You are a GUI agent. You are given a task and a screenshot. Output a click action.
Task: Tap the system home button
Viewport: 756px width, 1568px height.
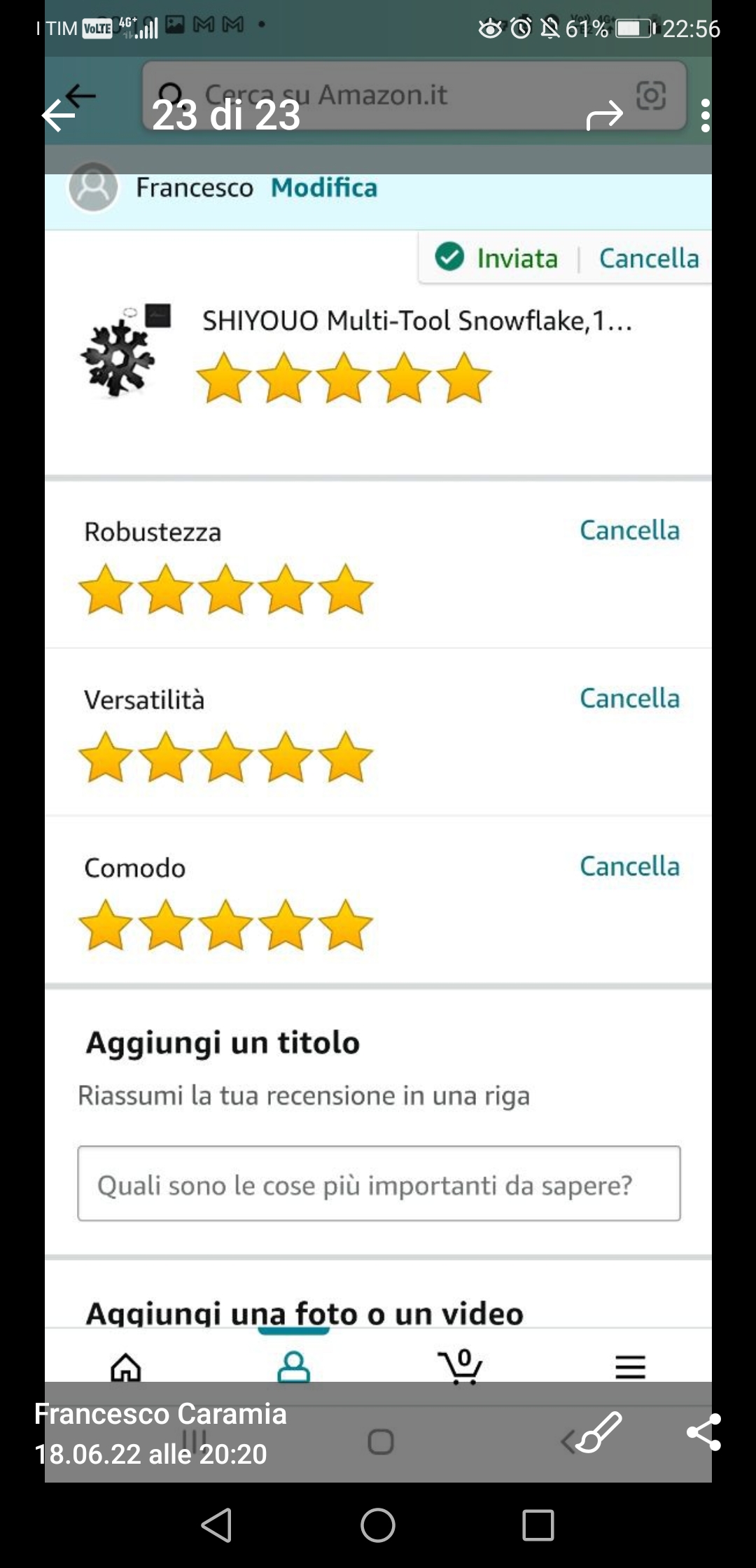(x=378, y=1525)
